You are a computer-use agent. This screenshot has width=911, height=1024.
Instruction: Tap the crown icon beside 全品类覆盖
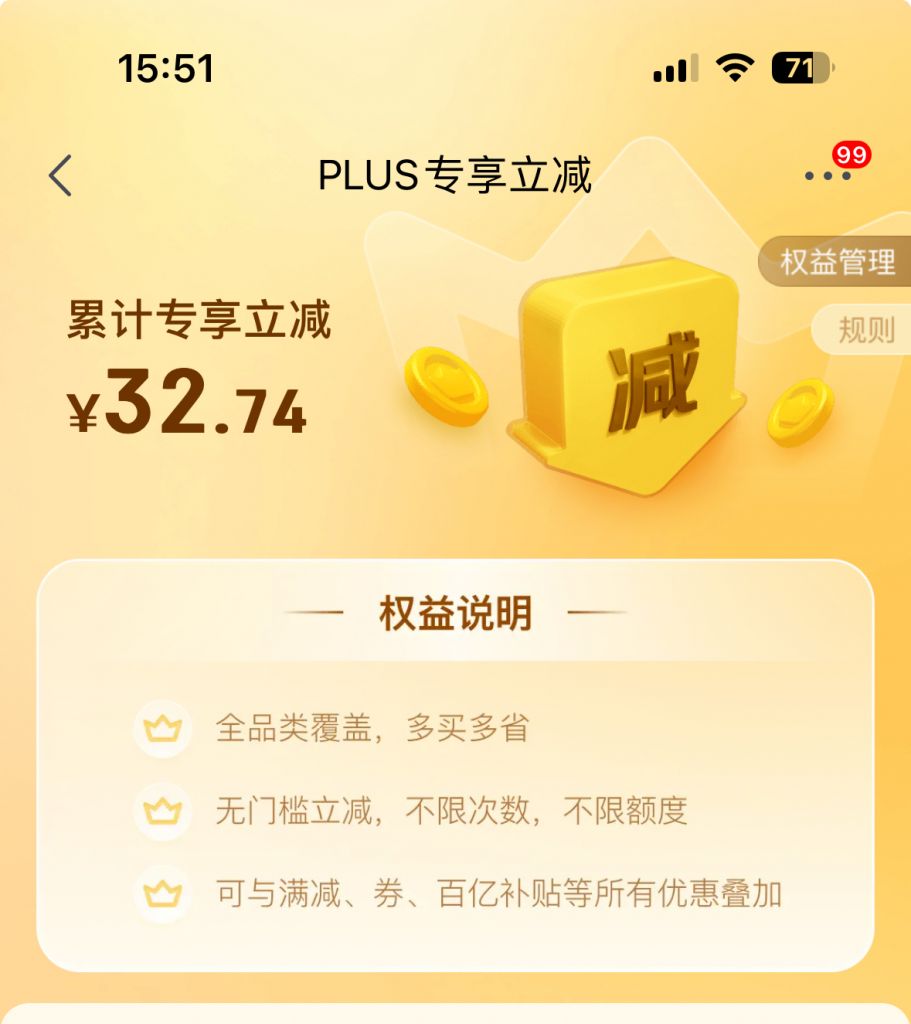coord(163,728)
